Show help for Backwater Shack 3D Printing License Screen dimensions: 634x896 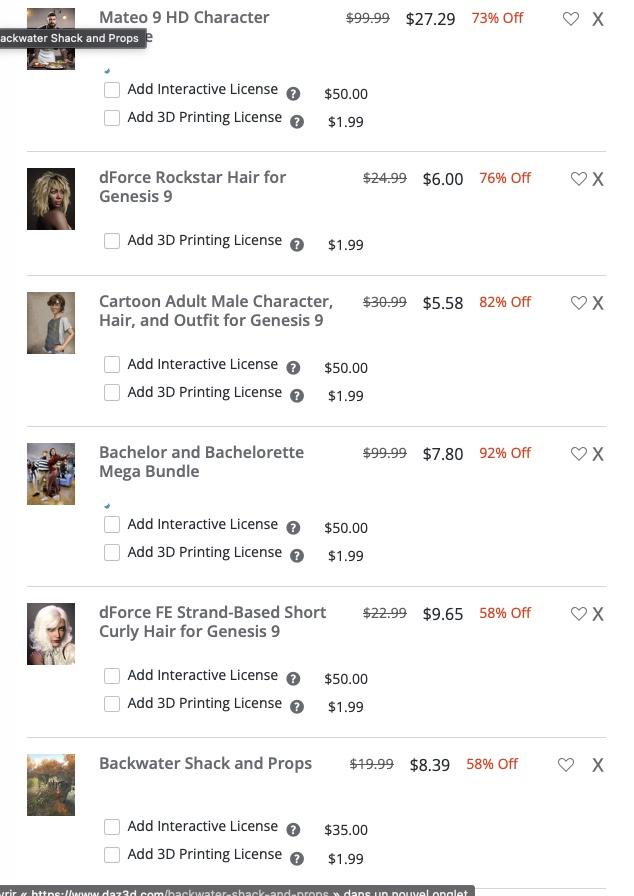pyautogui.click(x=296, y=858)
